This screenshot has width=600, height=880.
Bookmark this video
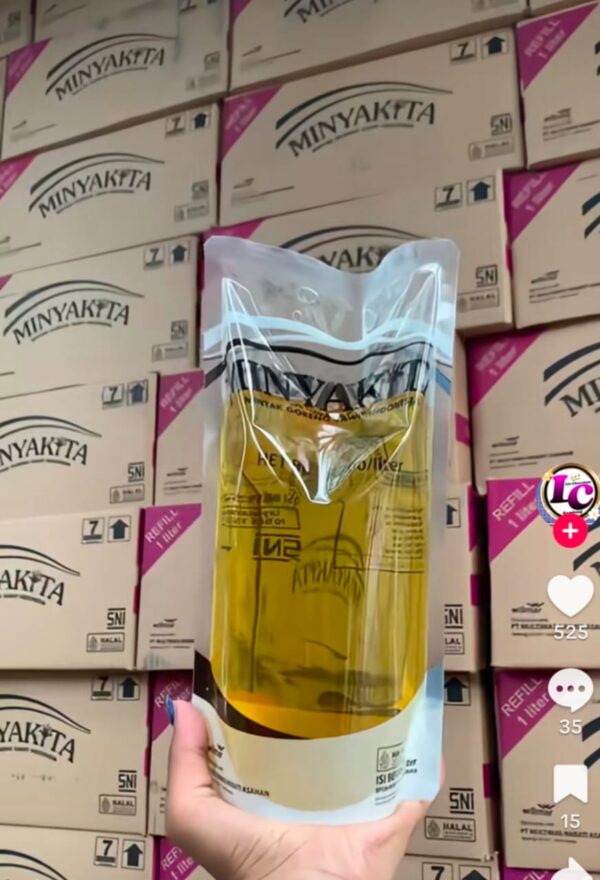tap(570, 783)
